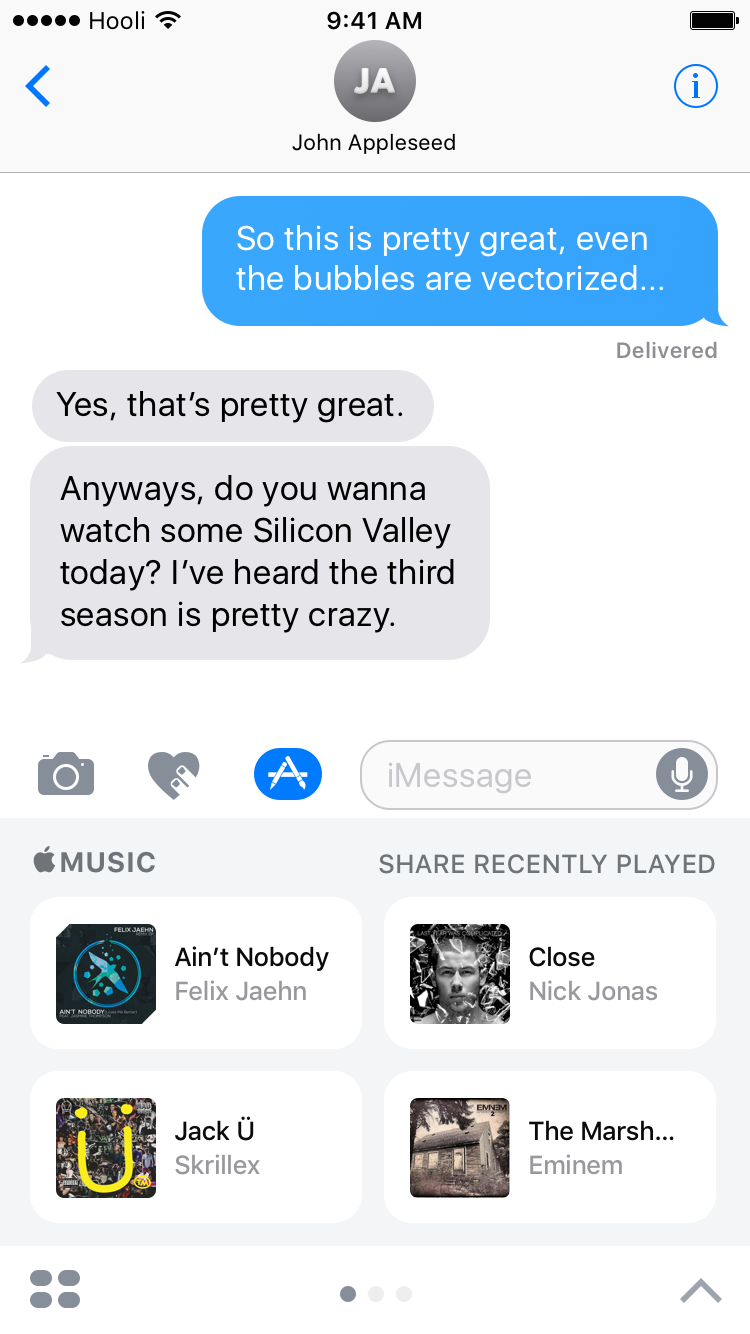The image size is (750, 1334).
Task: Share Ain't Nobody by Felix Jaehn
Action: (x=196, y=973)
